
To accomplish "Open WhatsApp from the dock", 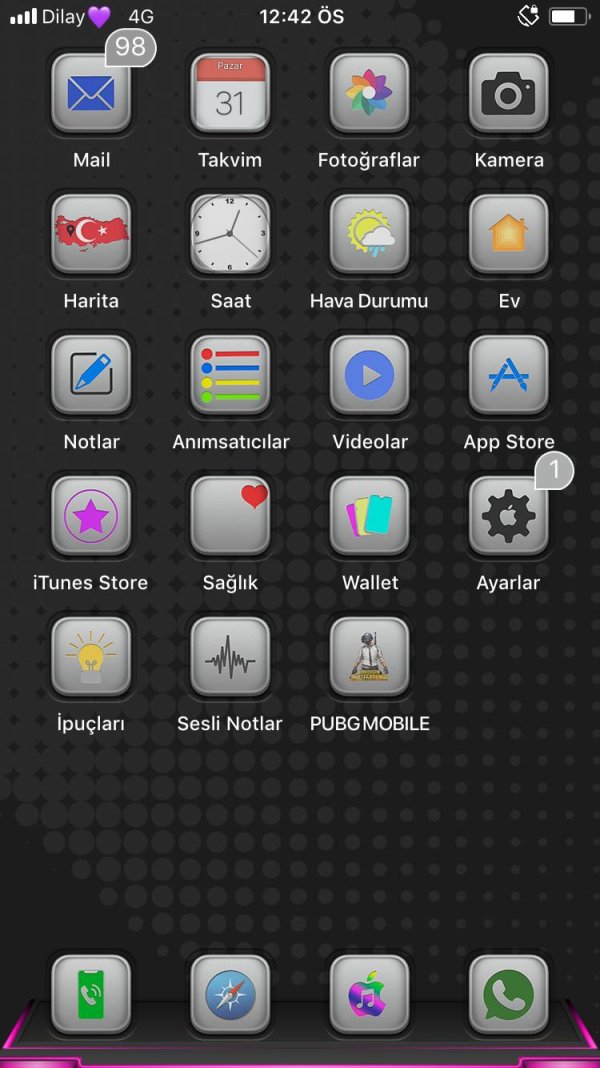I will [508, 995].
